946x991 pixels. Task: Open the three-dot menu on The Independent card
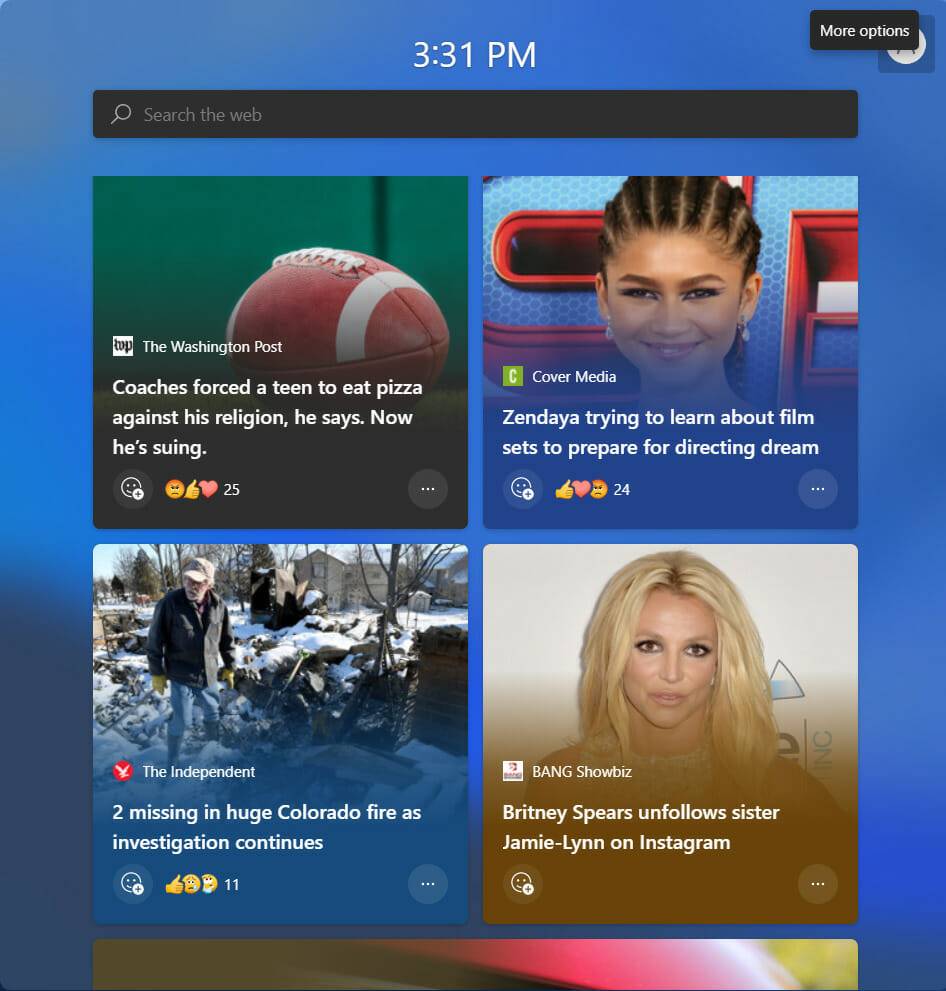pyautogui.click(x=428, y=884)
